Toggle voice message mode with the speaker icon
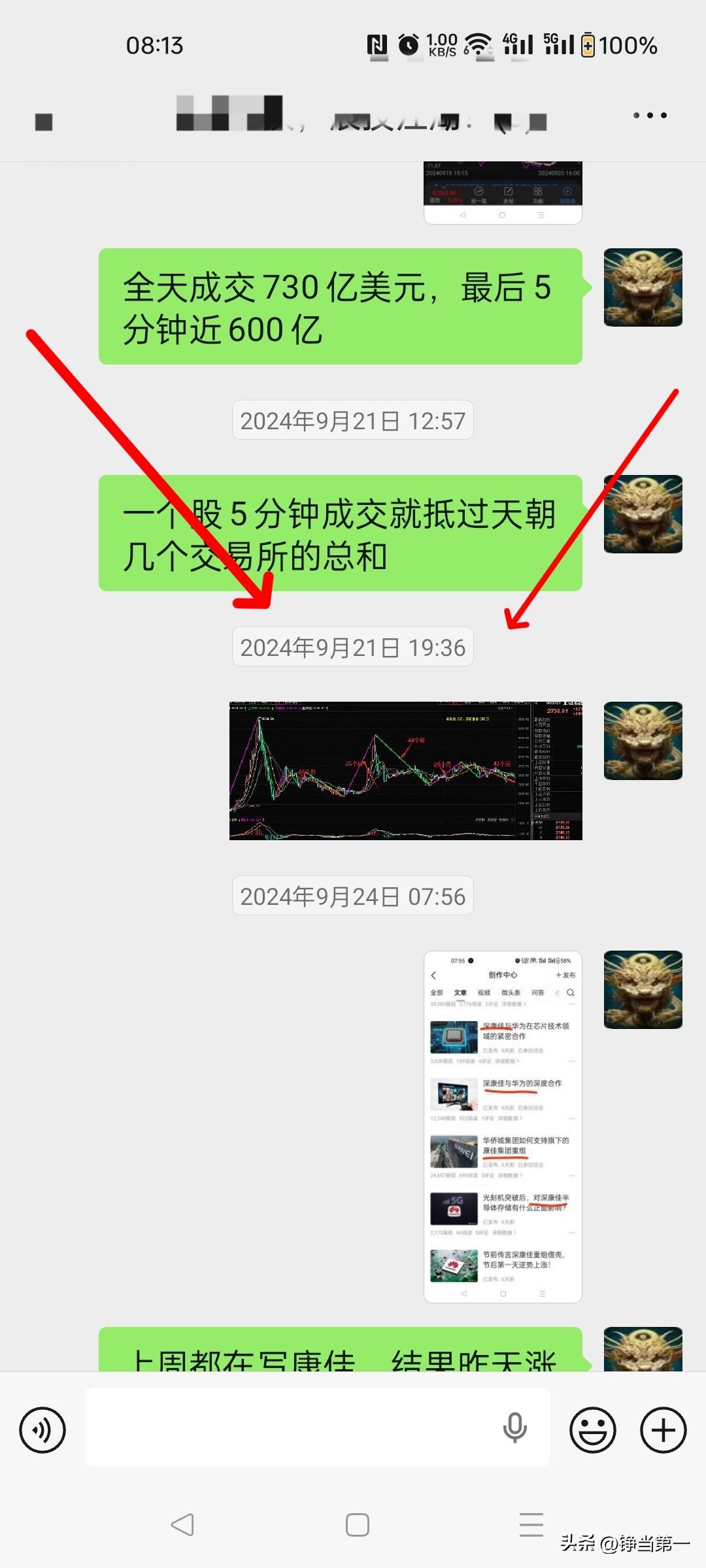The image size is (706, 1568). (42, 1429)
